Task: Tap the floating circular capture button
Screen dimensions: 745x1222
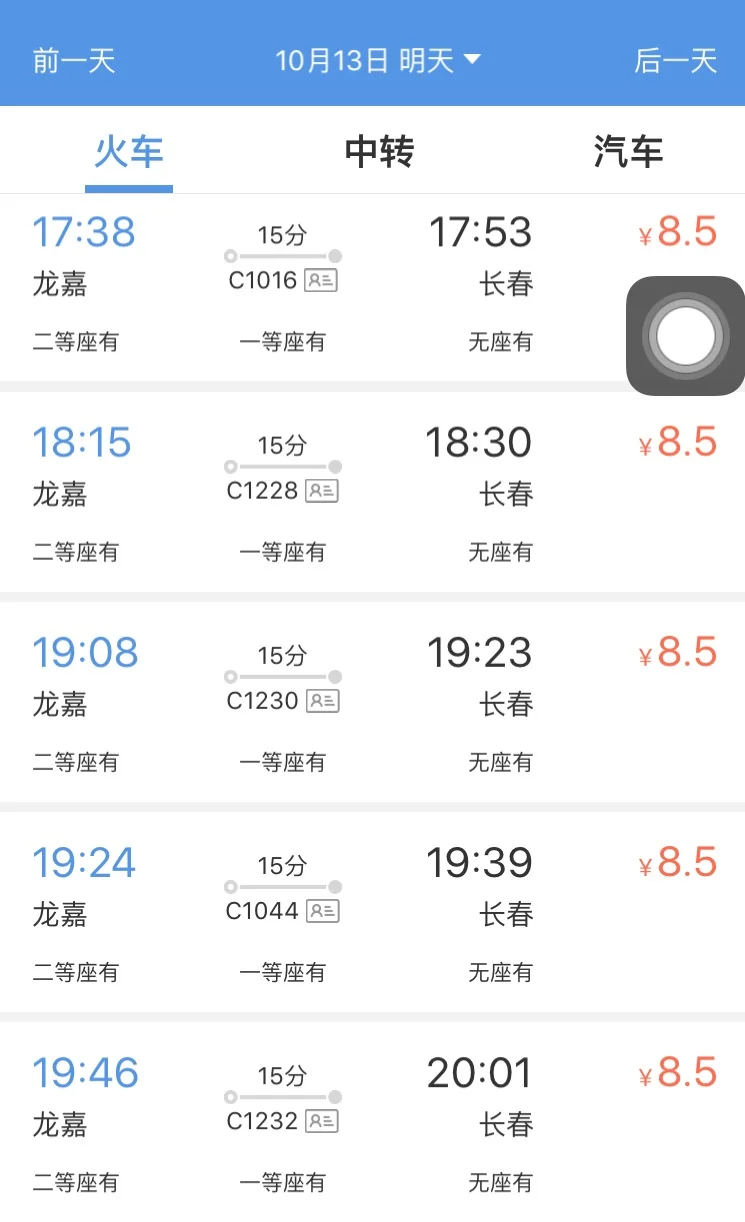Action: 684,334
